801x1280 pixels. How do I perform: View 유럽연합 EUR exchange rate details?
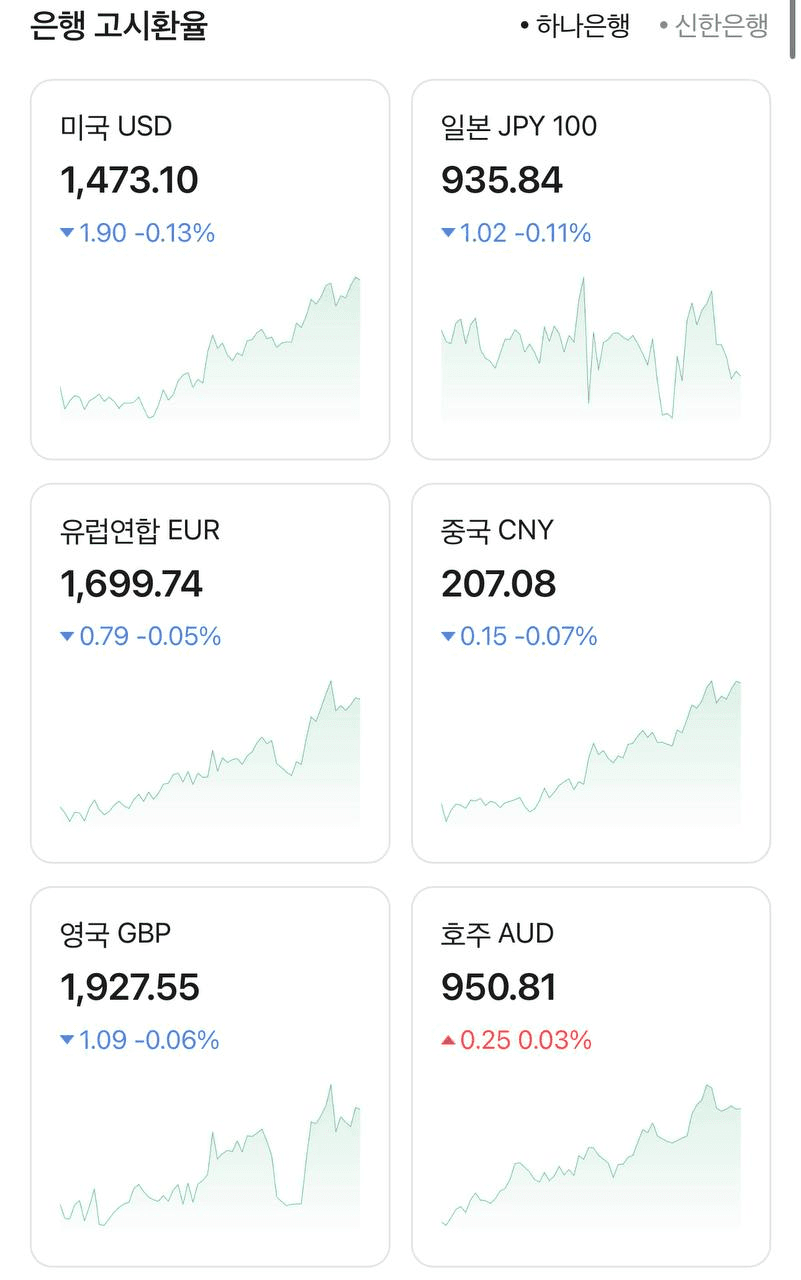point(210,672)
